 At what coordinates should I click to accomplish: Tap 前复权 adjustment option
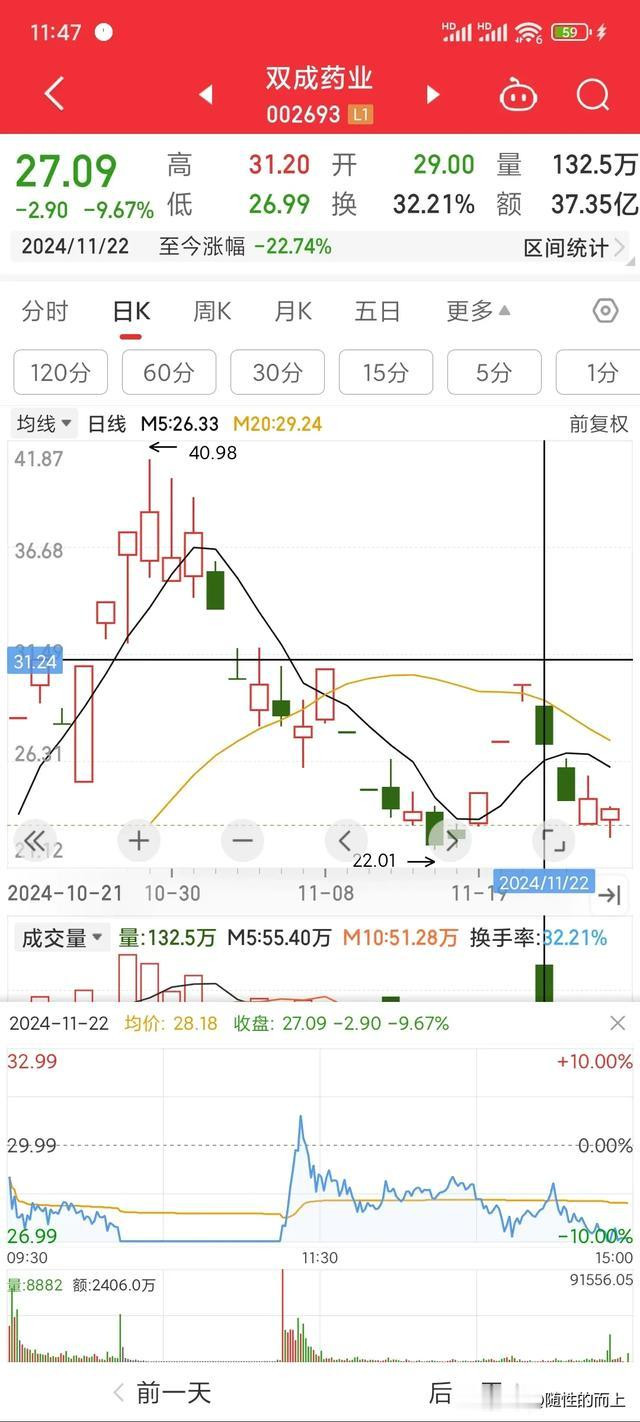coord(599,424)
